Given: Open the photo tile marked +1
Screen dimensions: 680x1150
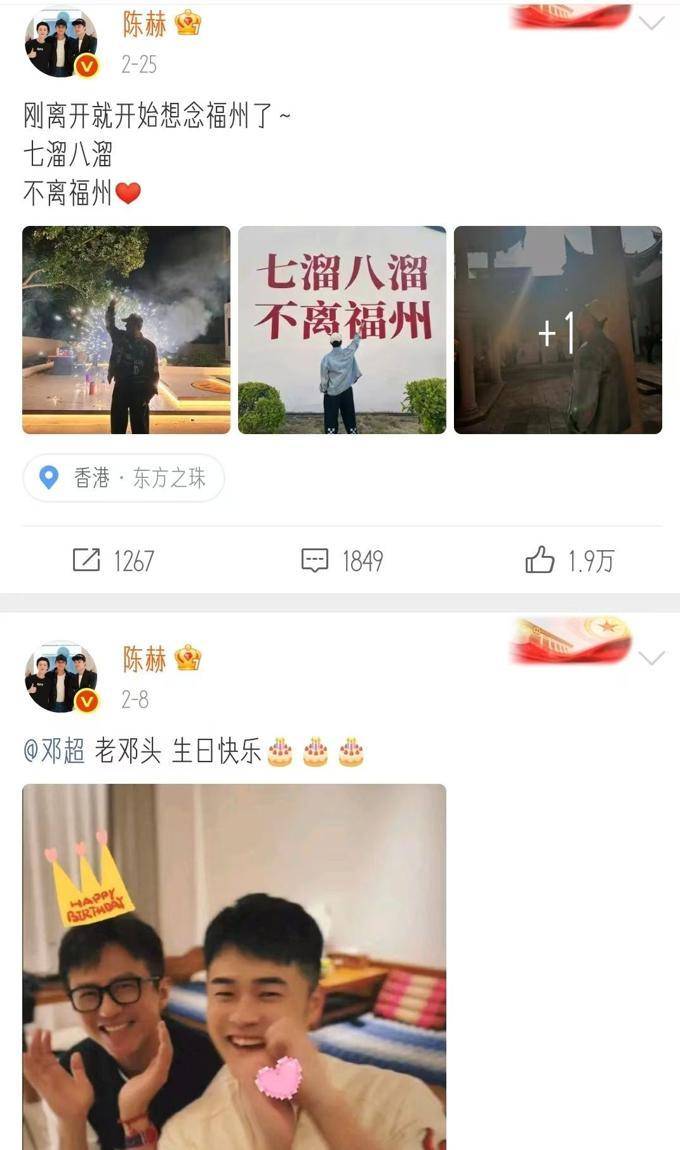Looking at the screenshot, I should click(558, 330).
